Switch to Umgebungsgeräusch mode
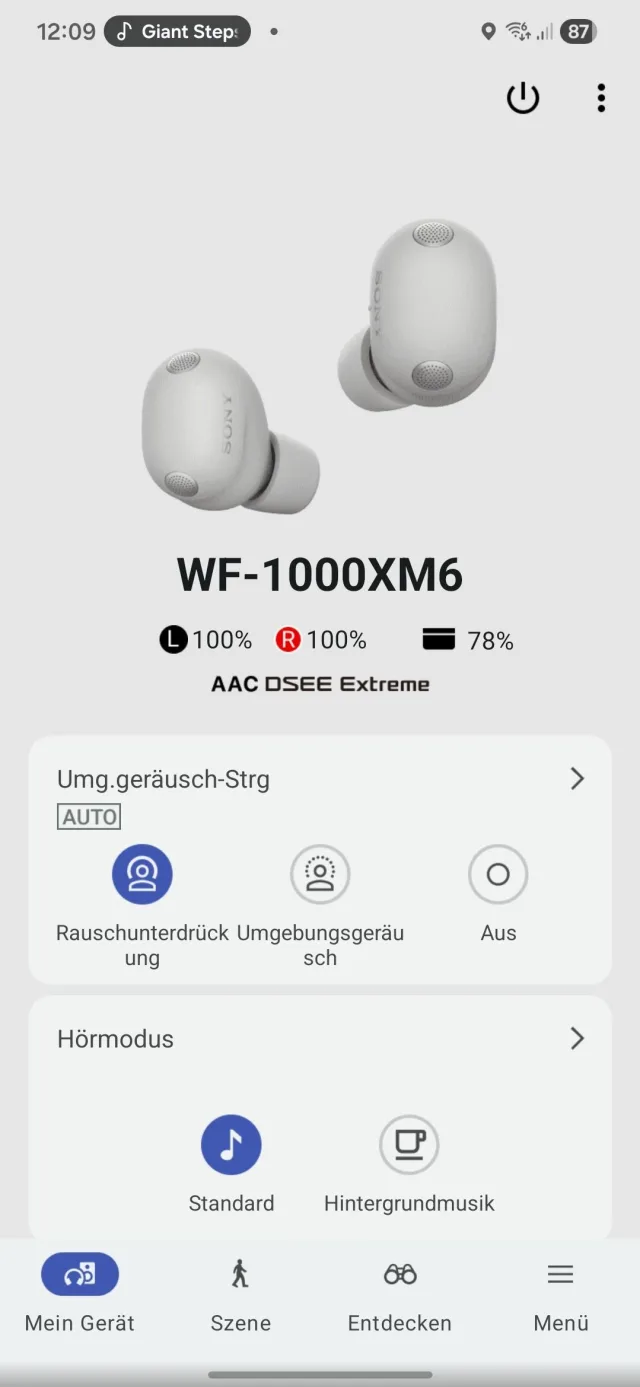Viewport: 640px width, 1387px height. click(x=320, y=875)
